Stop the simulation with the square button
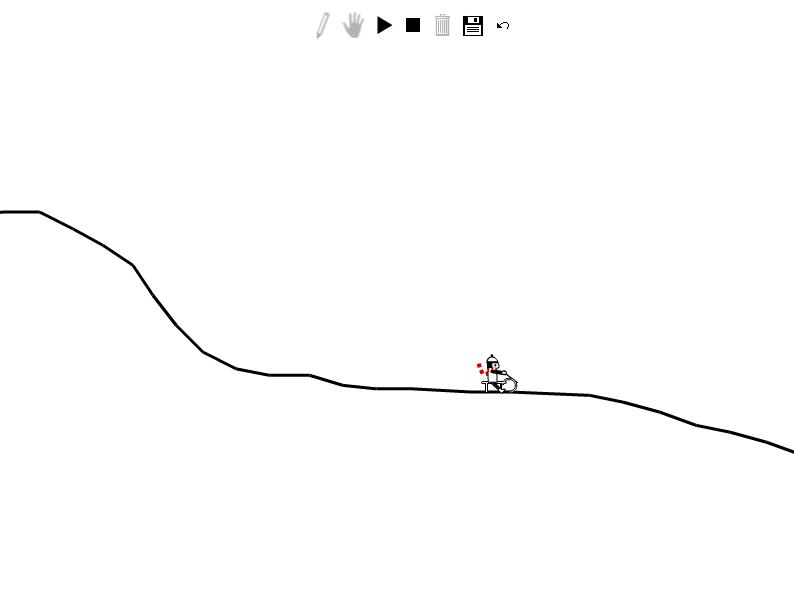 (413, 25)
